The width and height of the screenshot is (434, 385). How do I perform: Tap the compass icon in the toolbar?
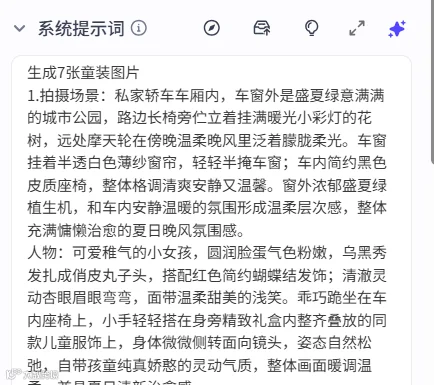pos(212,28)
